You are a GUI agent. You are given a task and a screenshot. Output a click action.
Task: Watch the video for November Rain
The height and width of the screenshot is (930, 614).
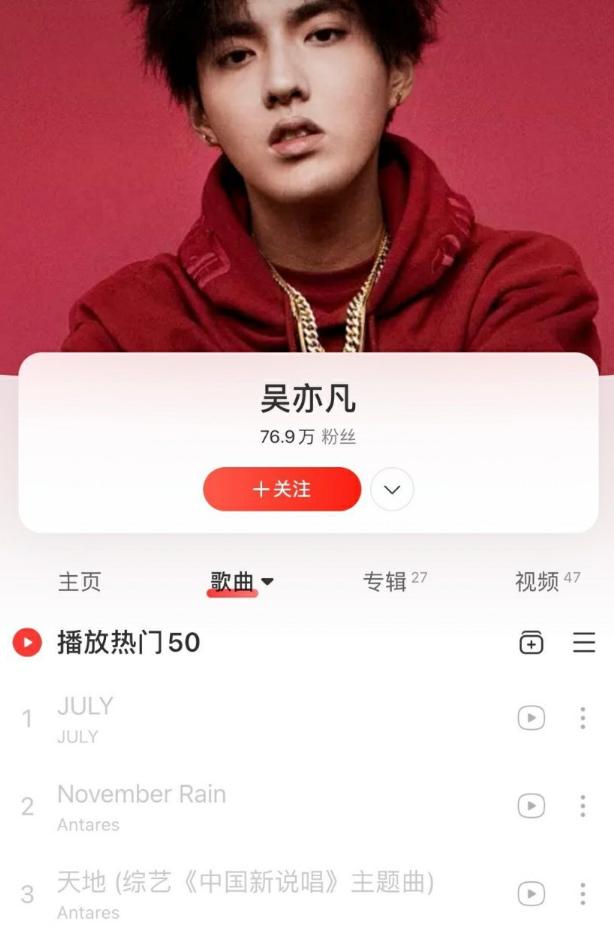tap(531, 806)
